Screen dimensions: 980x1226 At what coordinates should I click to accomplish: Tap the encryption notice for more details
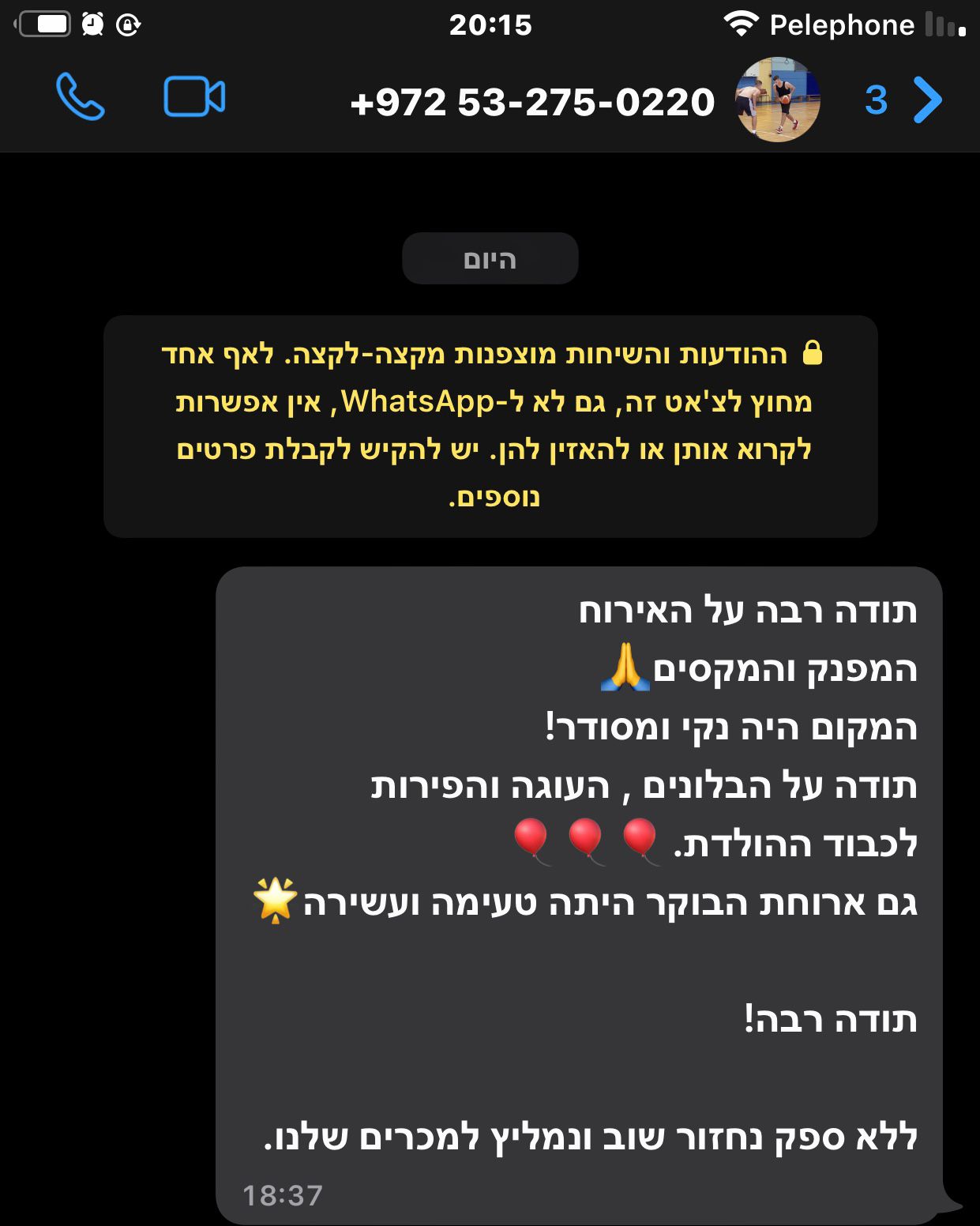pyautogui.click(x=490, y=426)
